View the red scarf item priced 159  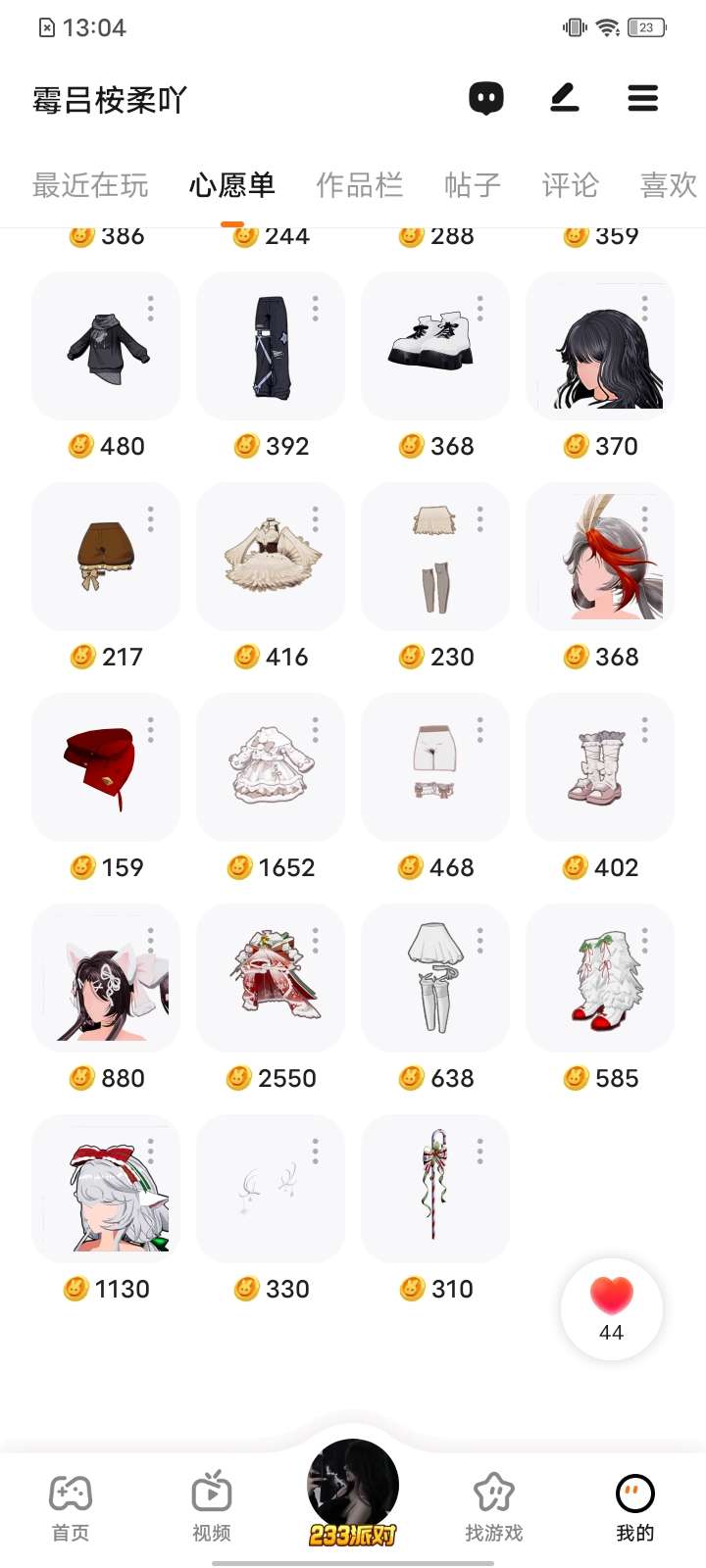pyautogui.click(x=106, y=768)
